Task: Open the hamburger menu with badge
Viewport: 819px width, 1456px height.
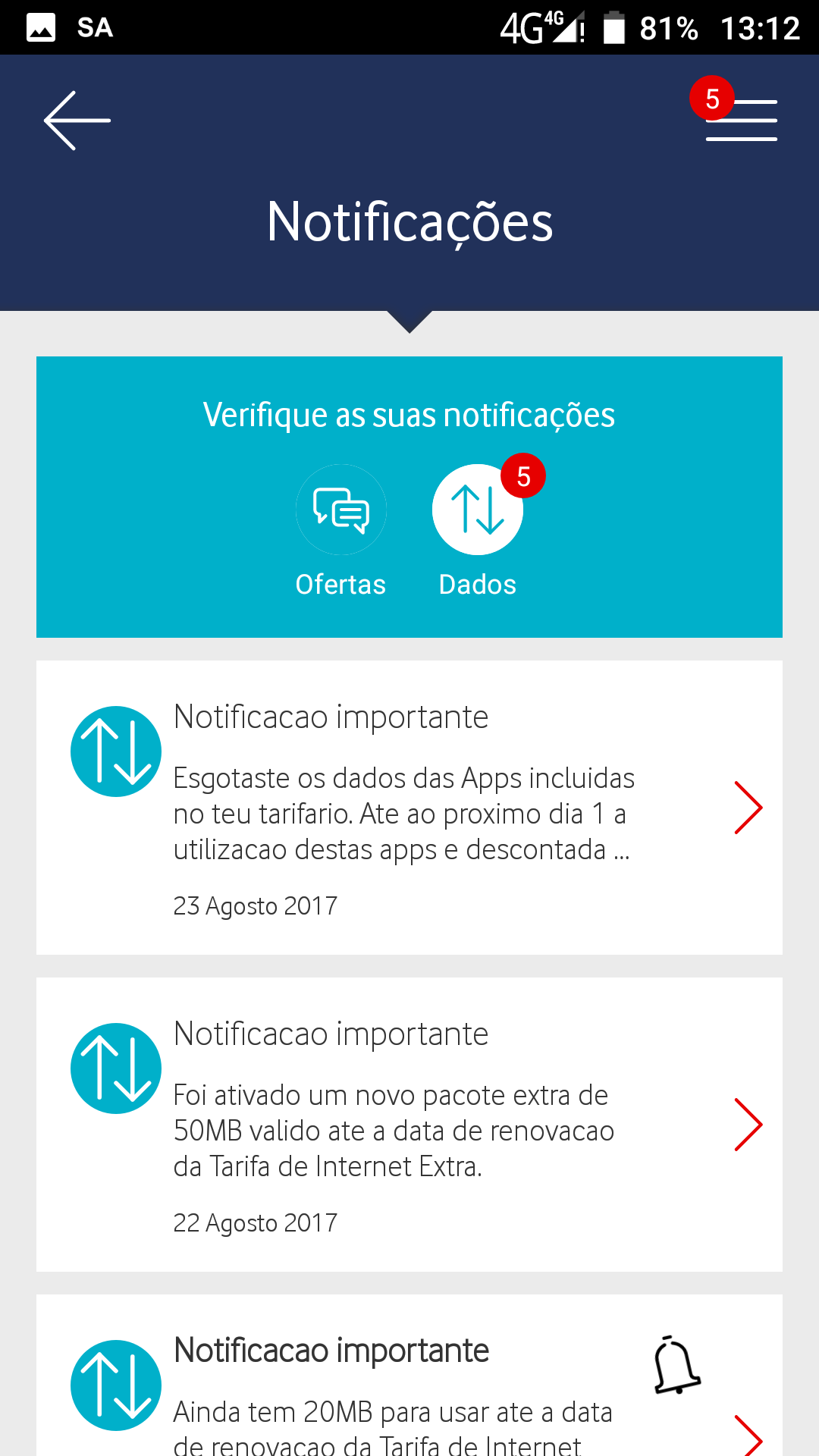Action: 741,120
